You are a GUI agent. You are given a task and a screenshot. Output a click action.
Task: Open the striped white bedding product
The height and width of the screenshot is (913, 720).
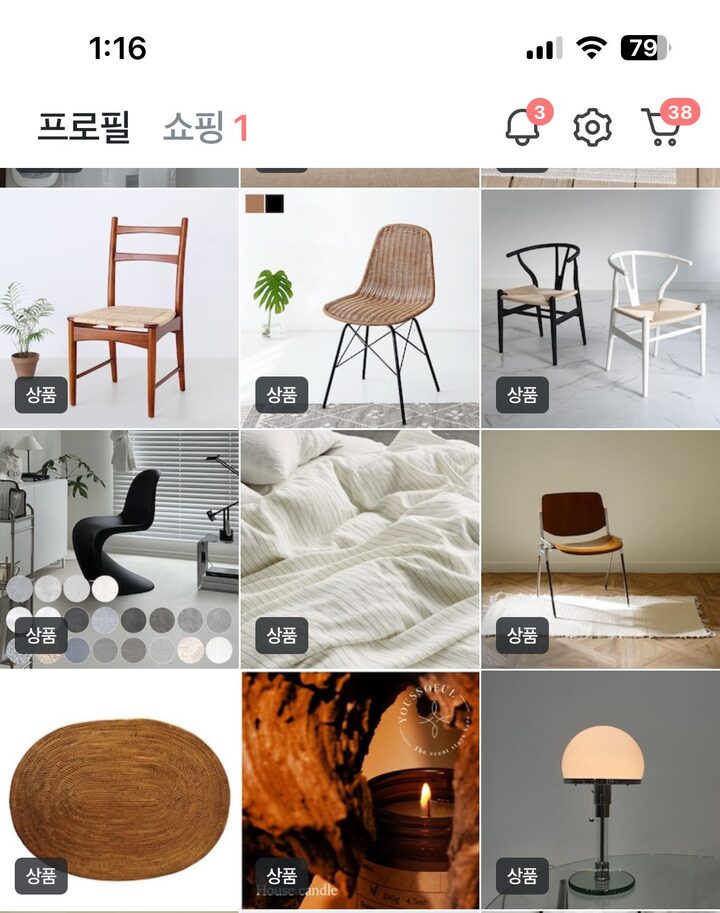(x=360, y=548)
